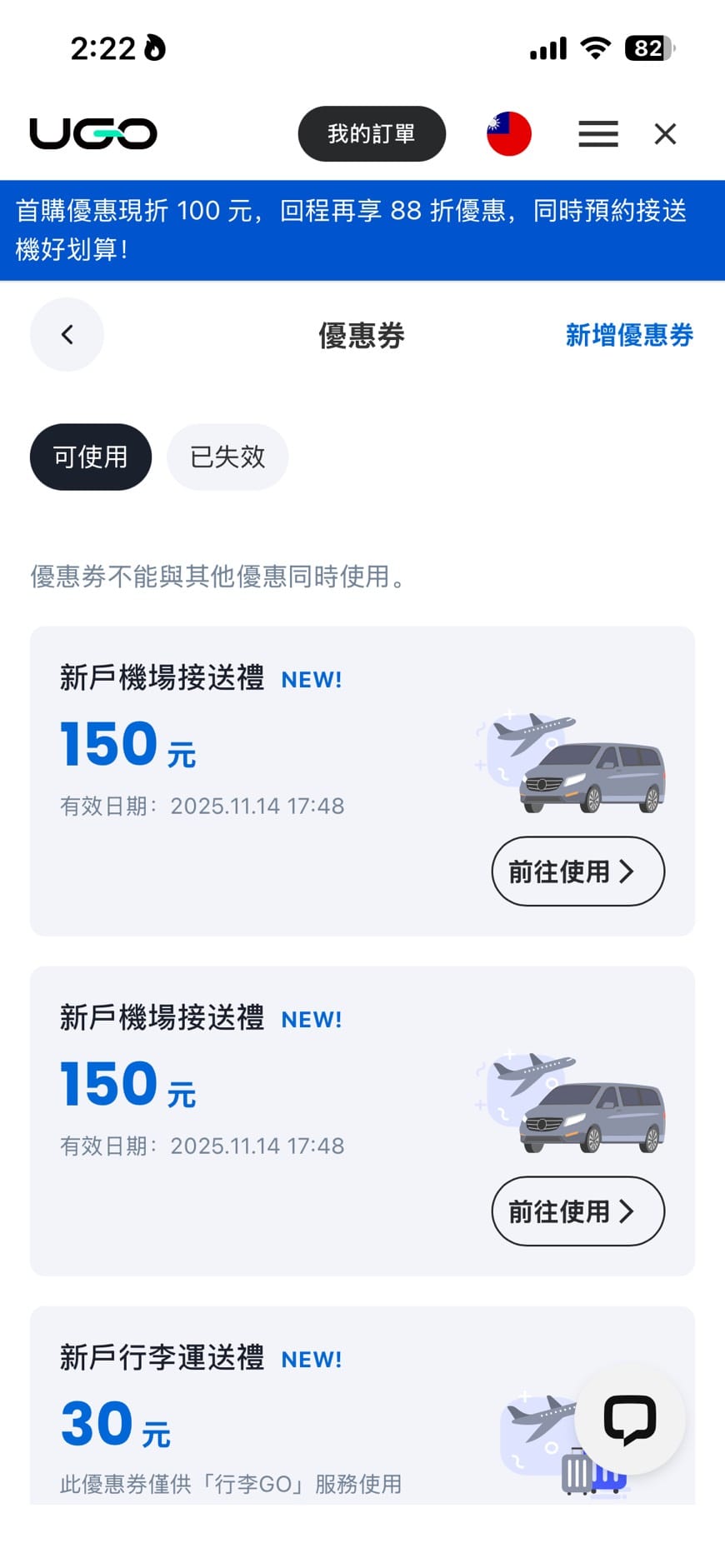This screenshot has height=1568, width=725.
Task: Go back using the arrow button
Action: (x=67, y=335)
